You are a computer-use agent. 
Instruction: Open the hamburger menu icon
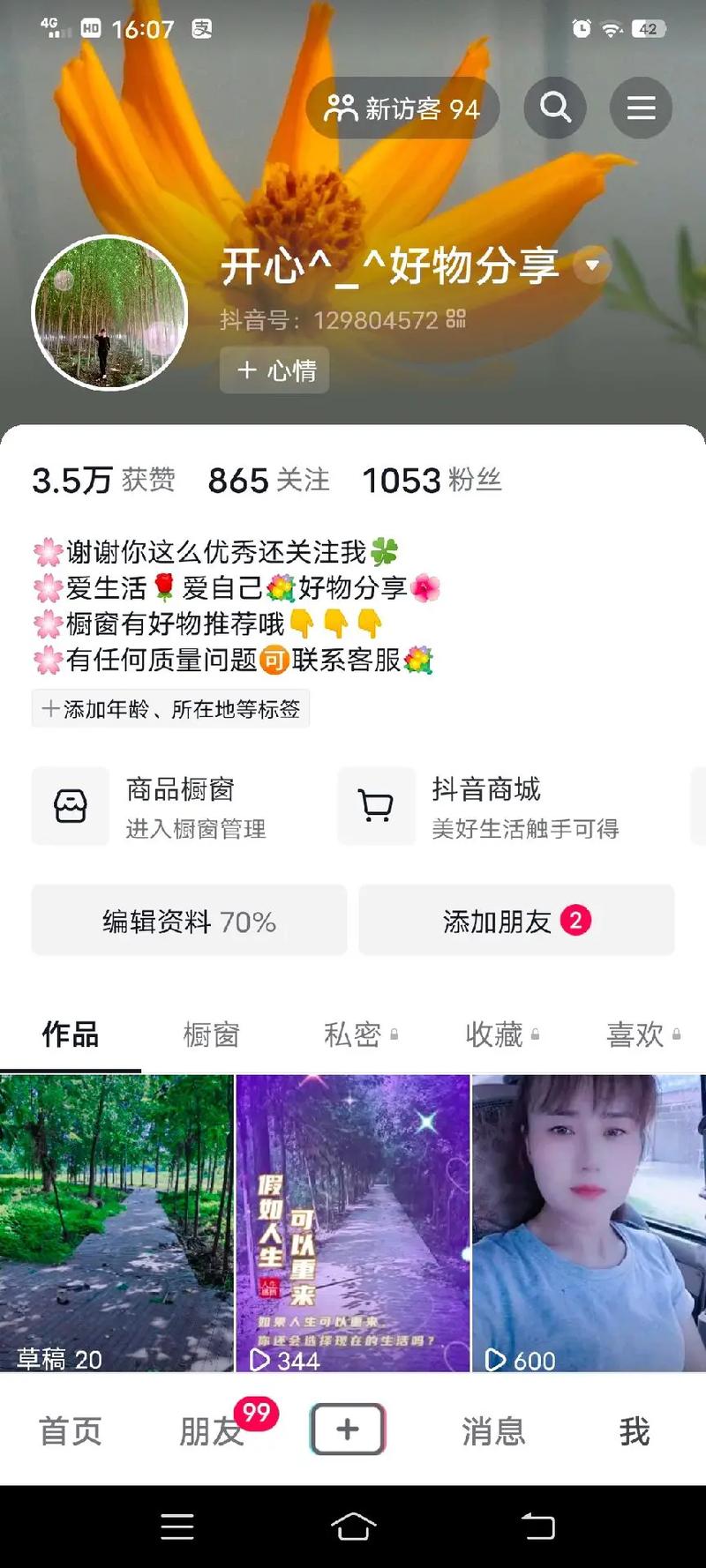click(x=641, y=108)
